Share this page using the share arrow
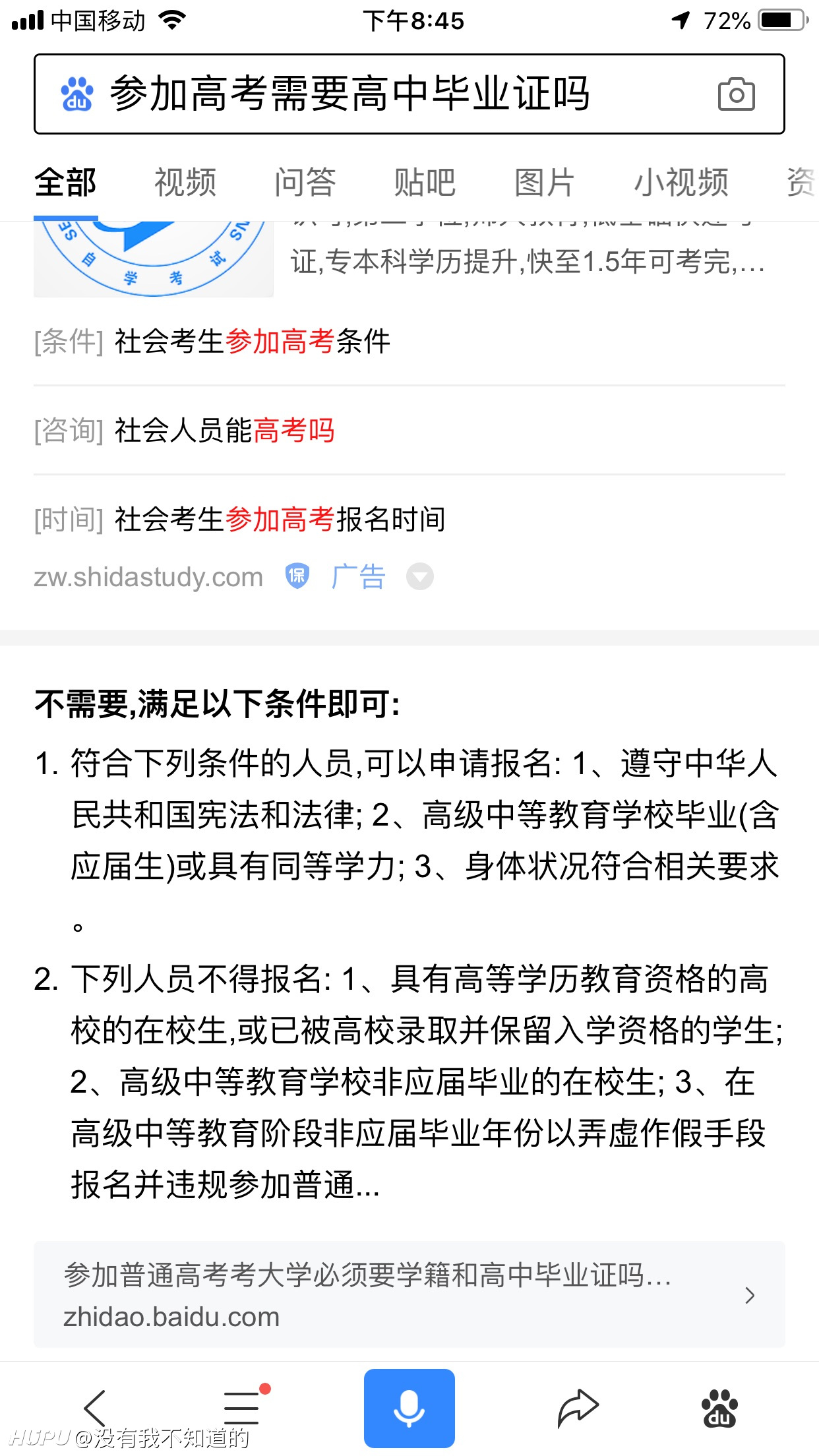The width and height of the screenshot is (819, 1456). [x=578, y=1407]
